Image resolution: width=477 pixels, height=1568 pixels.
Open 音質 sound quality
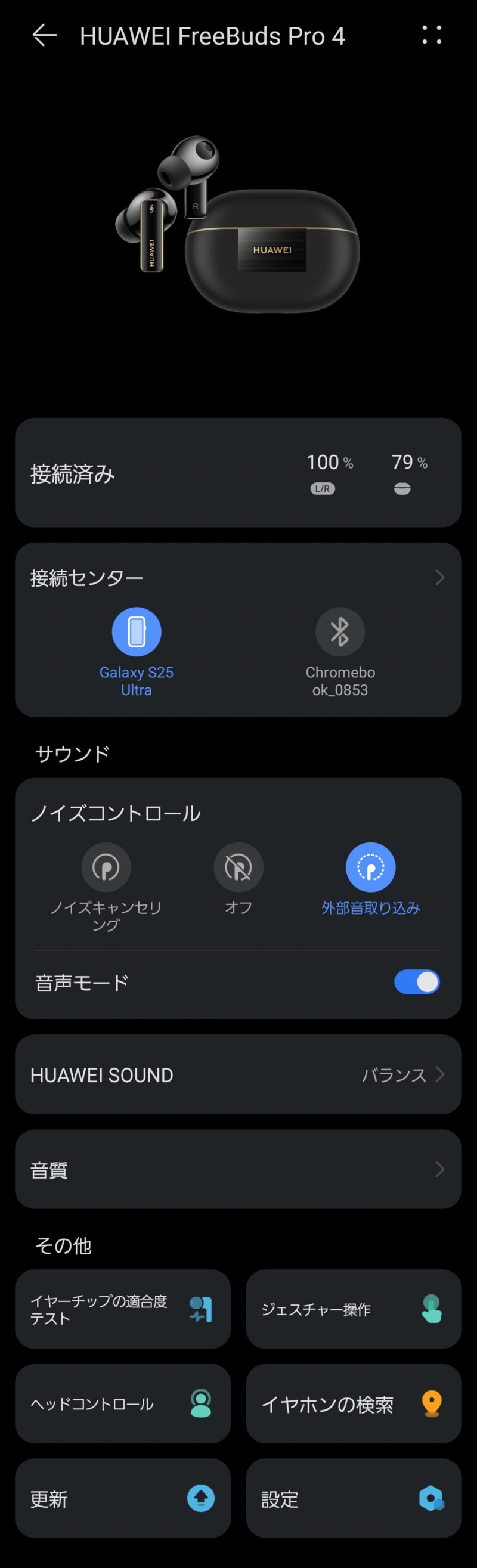point(238,1169)
